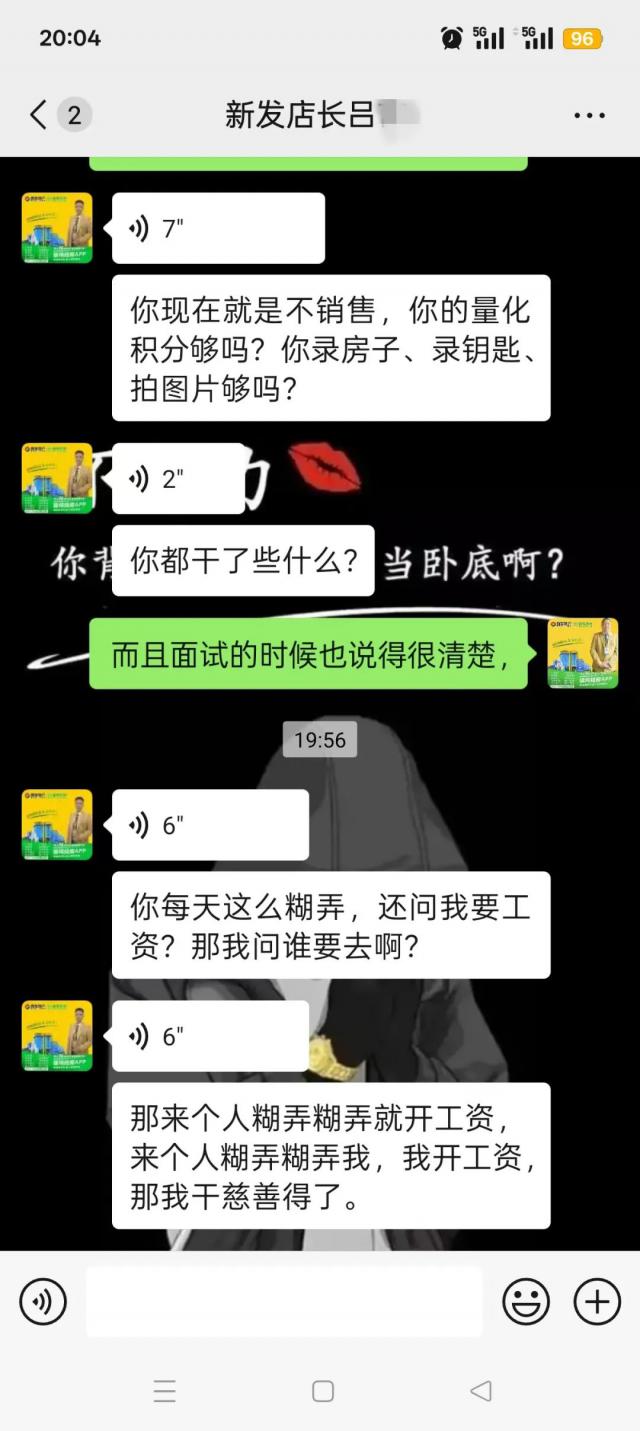
Task: Open the plus attachments menu
Action: tap(597, 1302)
